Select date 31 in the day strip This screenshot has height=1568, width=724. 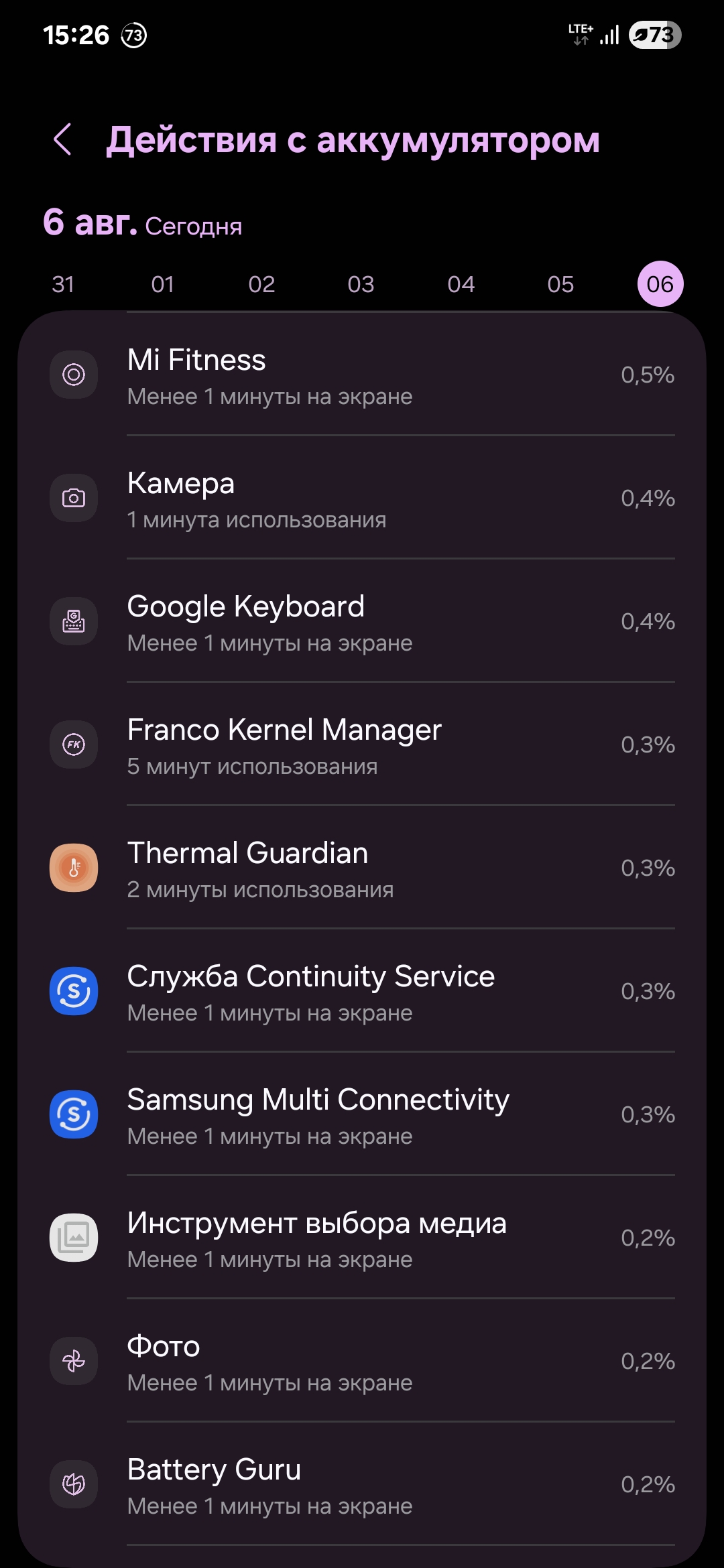point(63,284)
